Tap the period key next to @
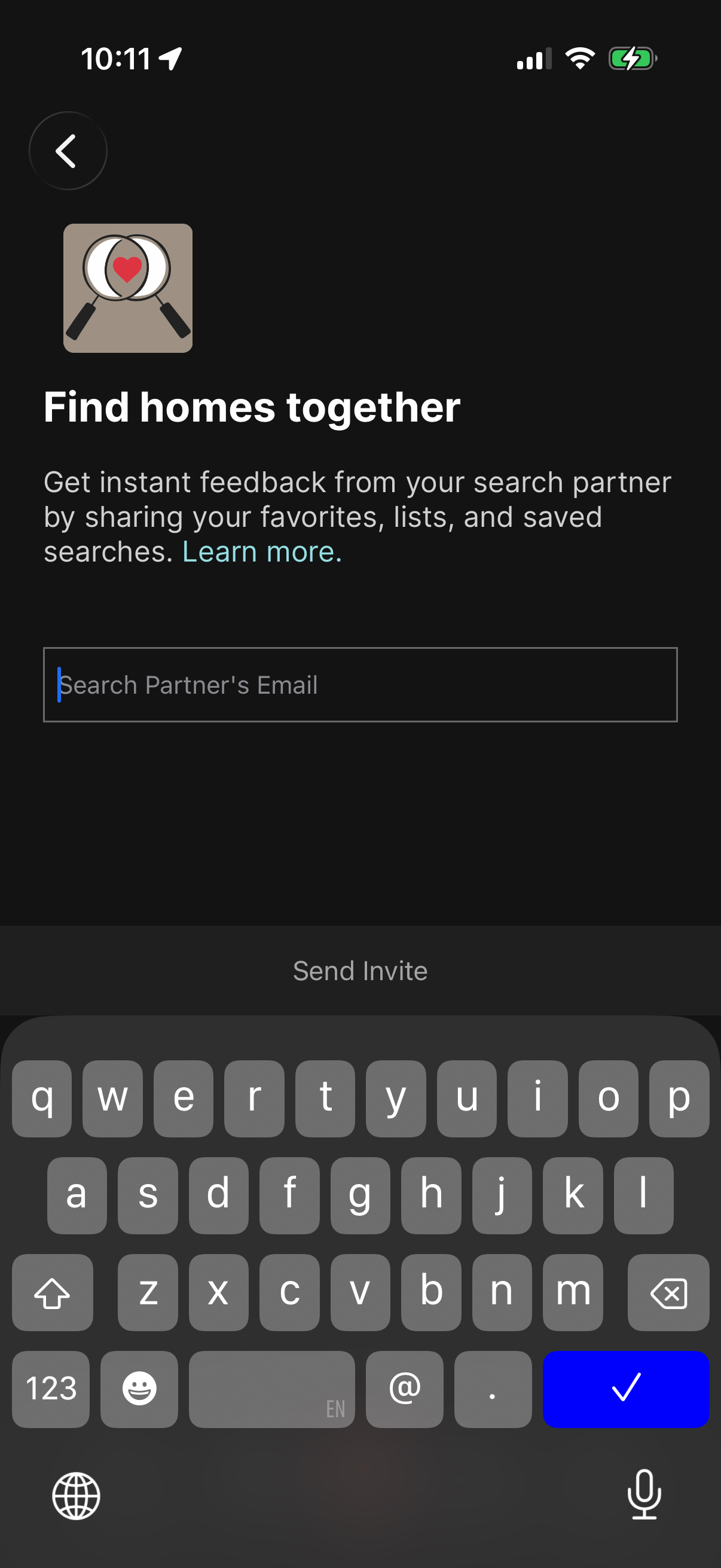 [493, 1389]
